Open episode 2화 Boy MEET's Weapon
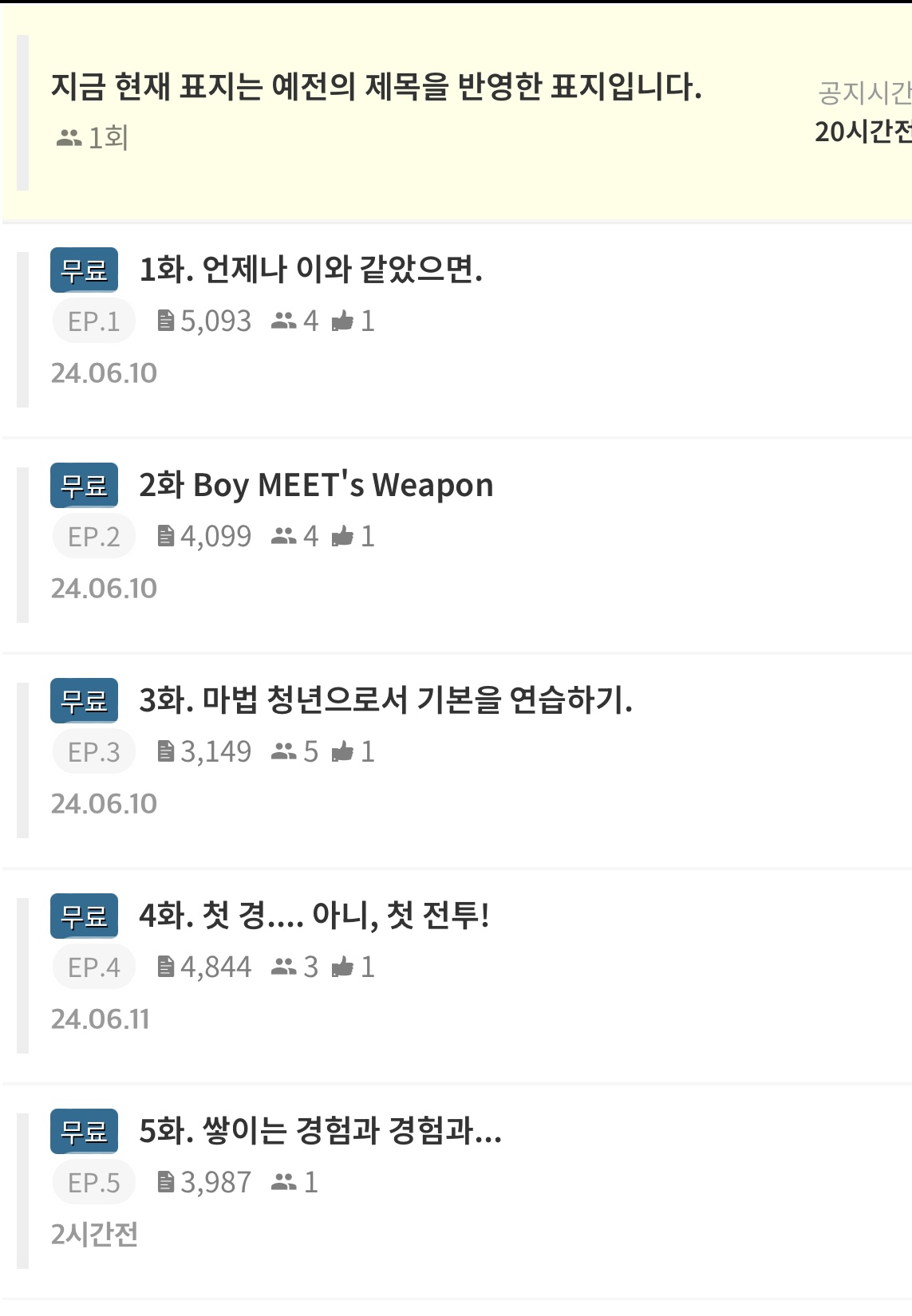 pos(316,485)
